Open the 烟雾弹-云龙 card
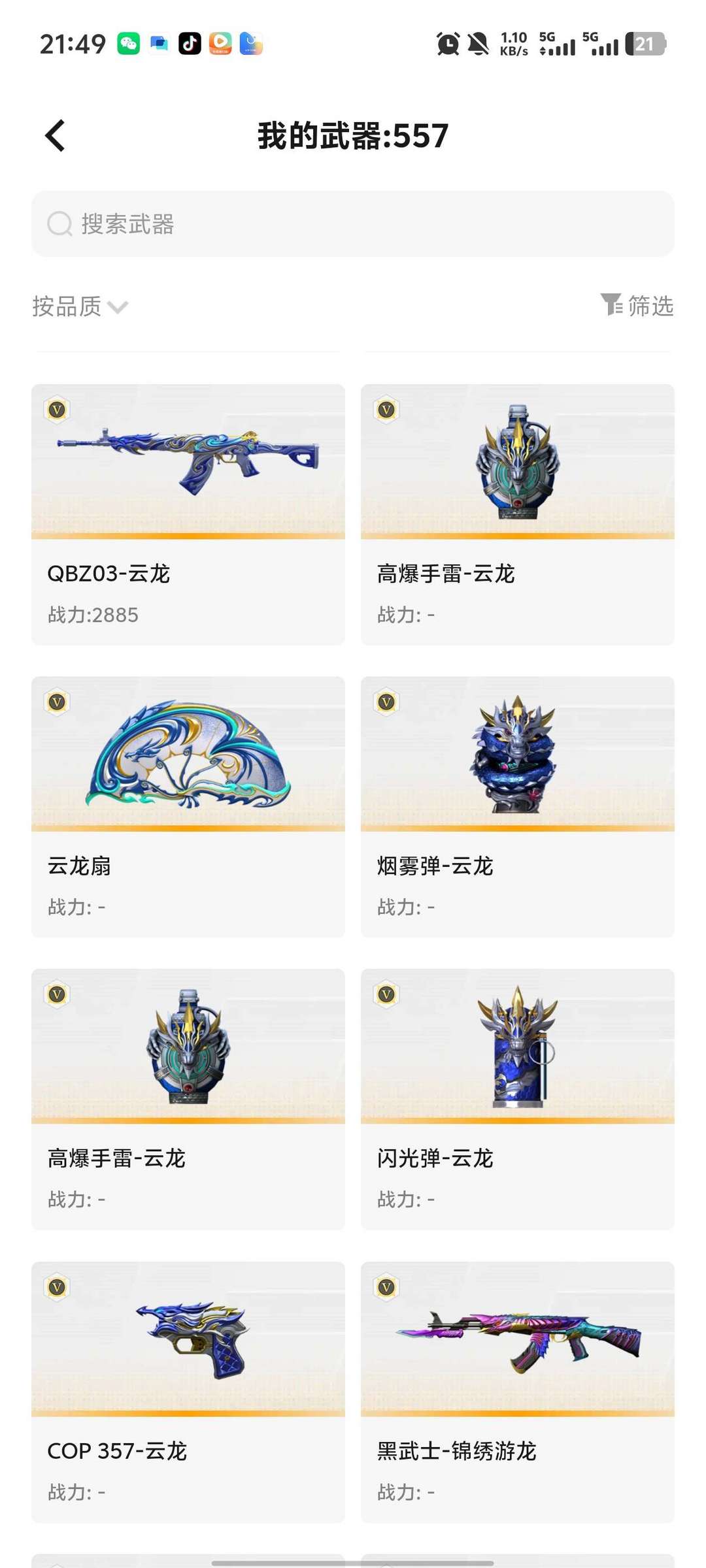 [518, 807]
